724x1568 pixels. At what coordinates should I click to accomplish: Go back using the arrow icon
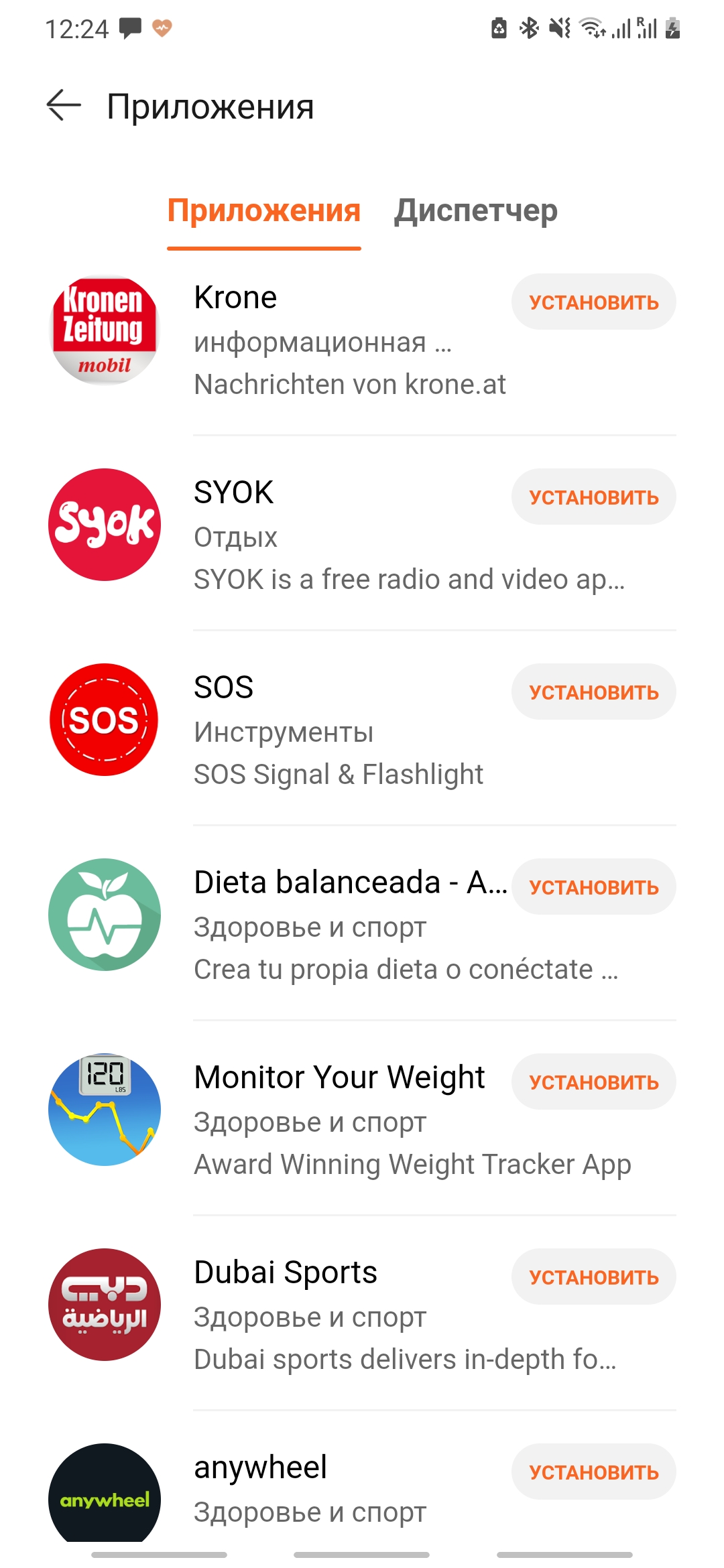pos(64,106)
